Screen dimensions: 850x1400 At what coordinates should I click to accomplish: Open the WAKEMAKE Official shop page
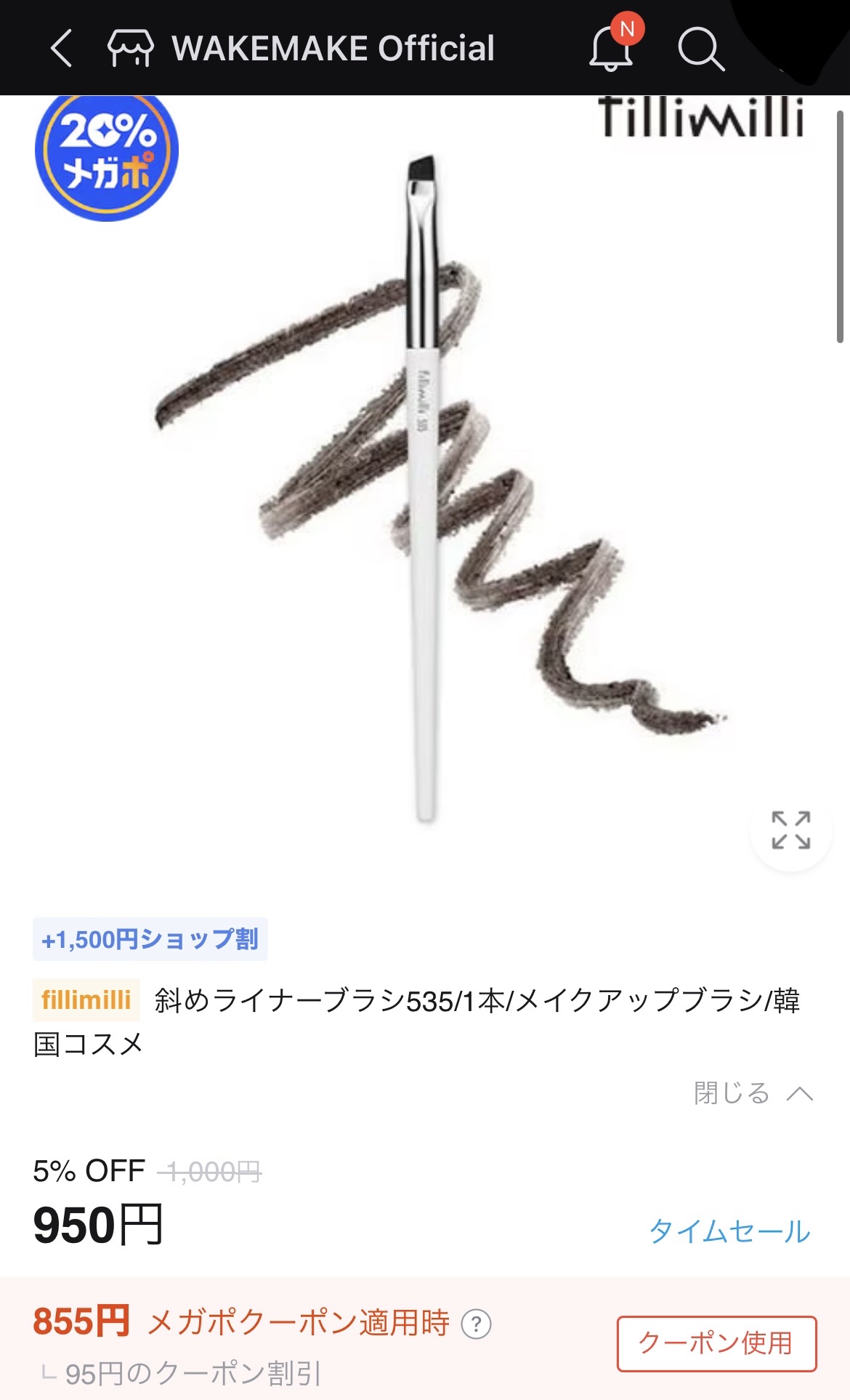pyautogui.click(x=302, y=48)
